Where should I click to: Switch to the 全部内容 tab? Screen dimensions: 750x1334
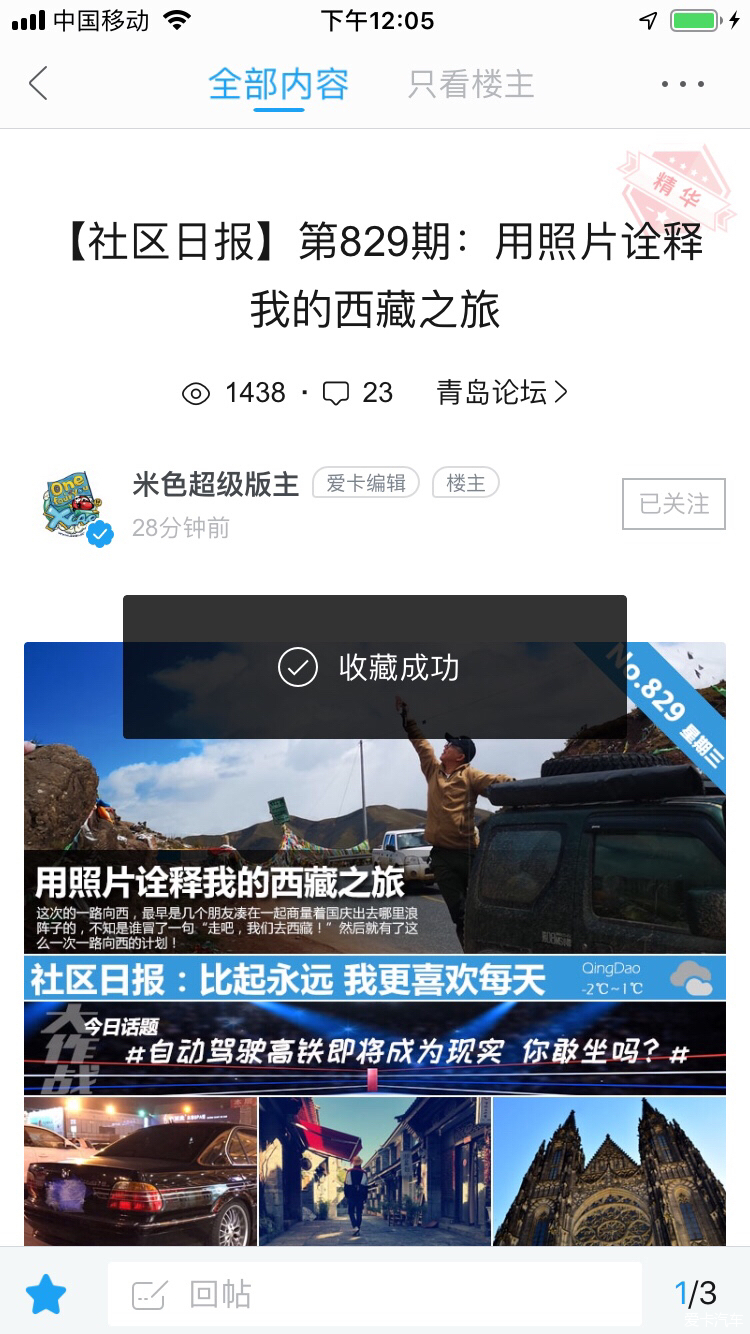pos(278,84)
